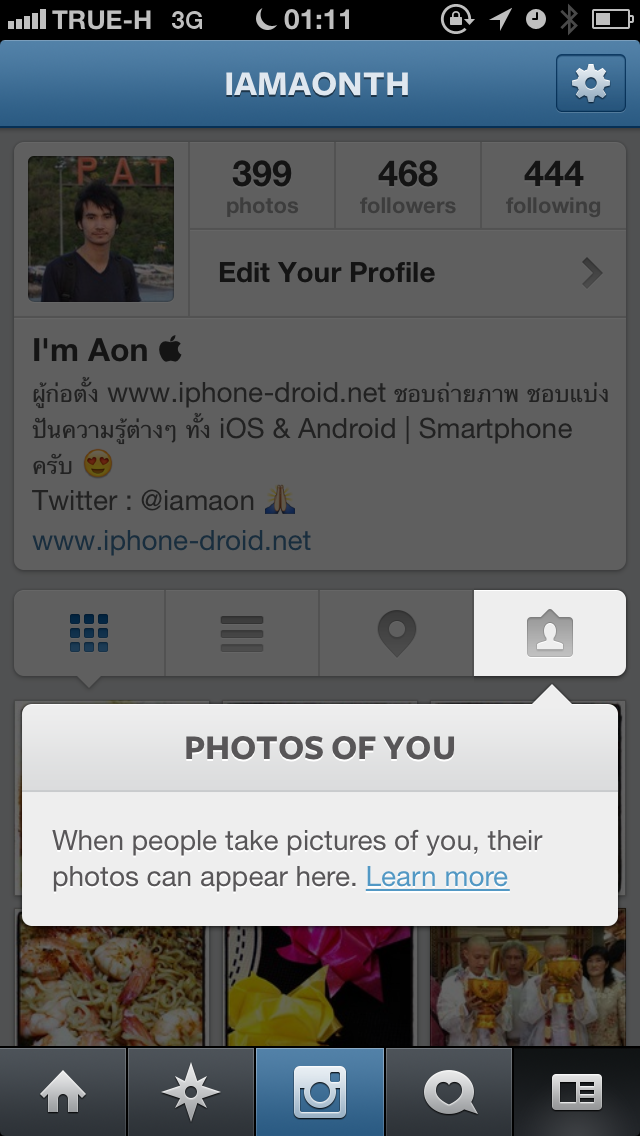640x1136 pixels.
Task: Open the photo map tab
Action: (396, 633)
